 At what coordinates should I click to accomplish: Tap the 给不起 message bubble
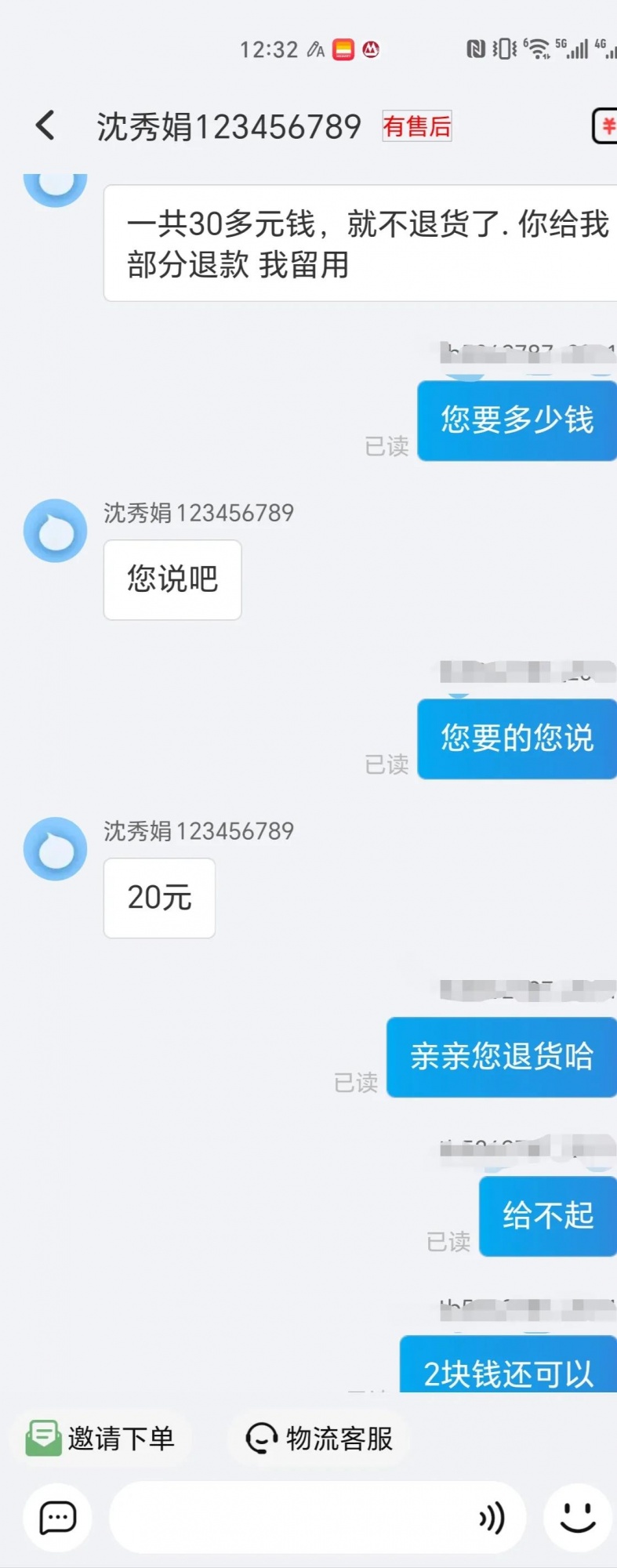tap(546, 1216)
